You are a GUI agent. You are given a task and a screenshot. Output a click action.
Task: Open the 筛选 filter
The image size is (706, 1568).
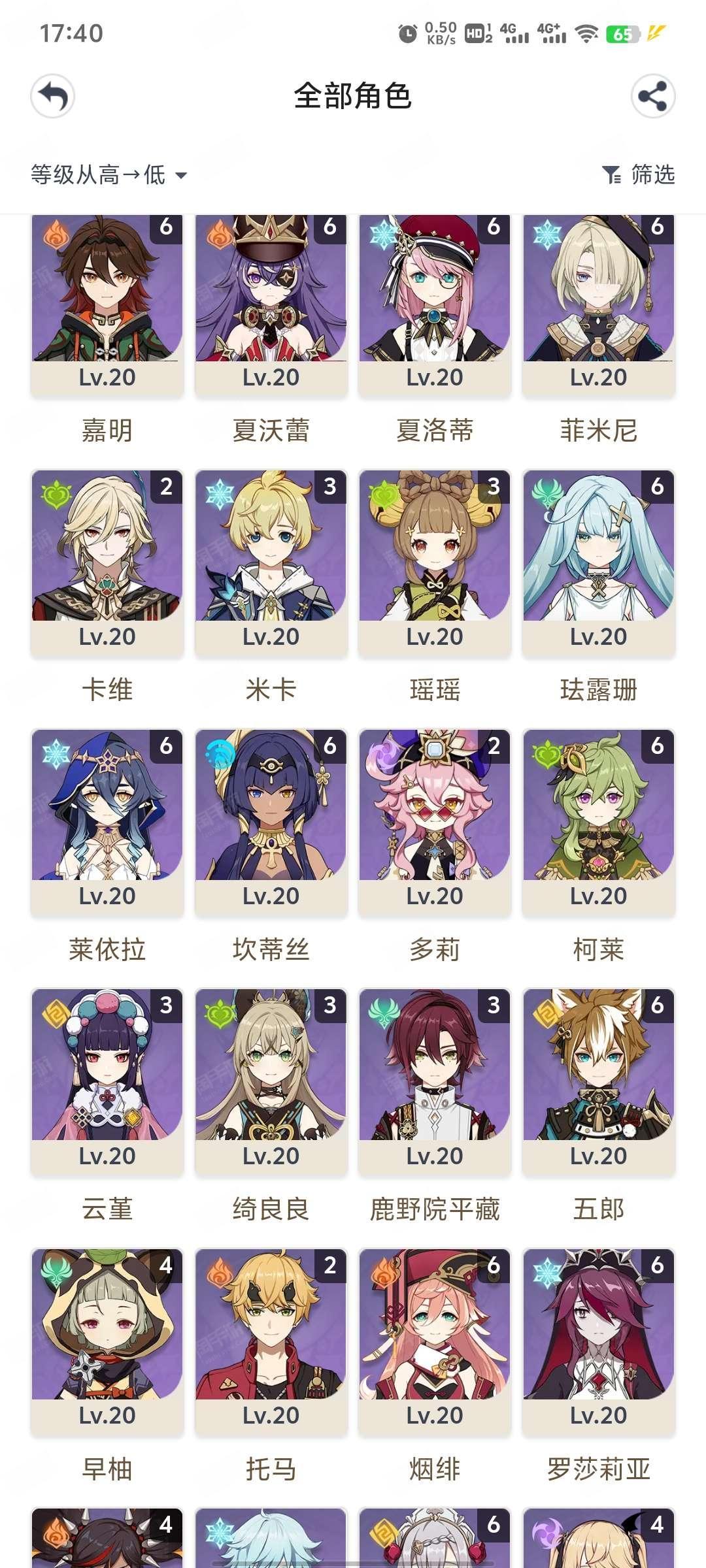(638, 174)
